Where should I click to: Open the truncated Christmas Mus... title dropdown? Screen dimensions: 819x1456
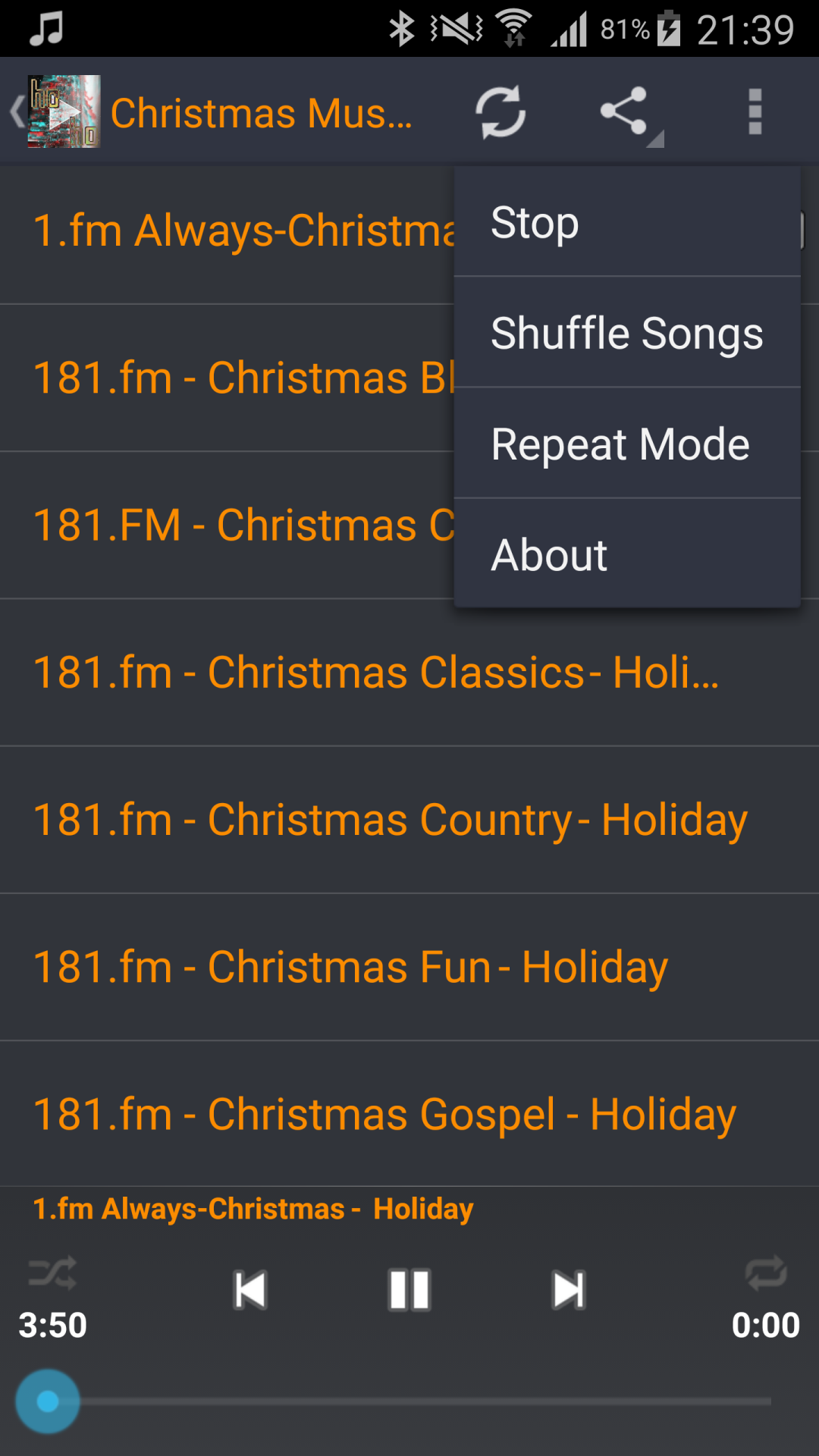click(x=262, y=114)
